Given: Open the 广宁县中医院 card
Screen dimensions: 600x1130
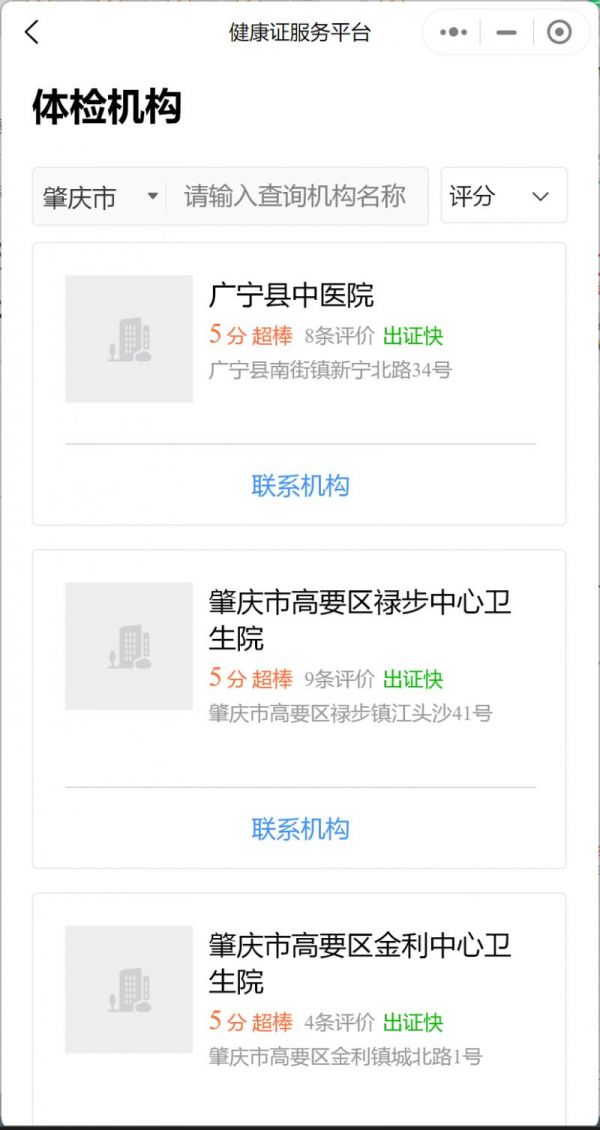Looking at the screenshot, I should coord(292,296).
